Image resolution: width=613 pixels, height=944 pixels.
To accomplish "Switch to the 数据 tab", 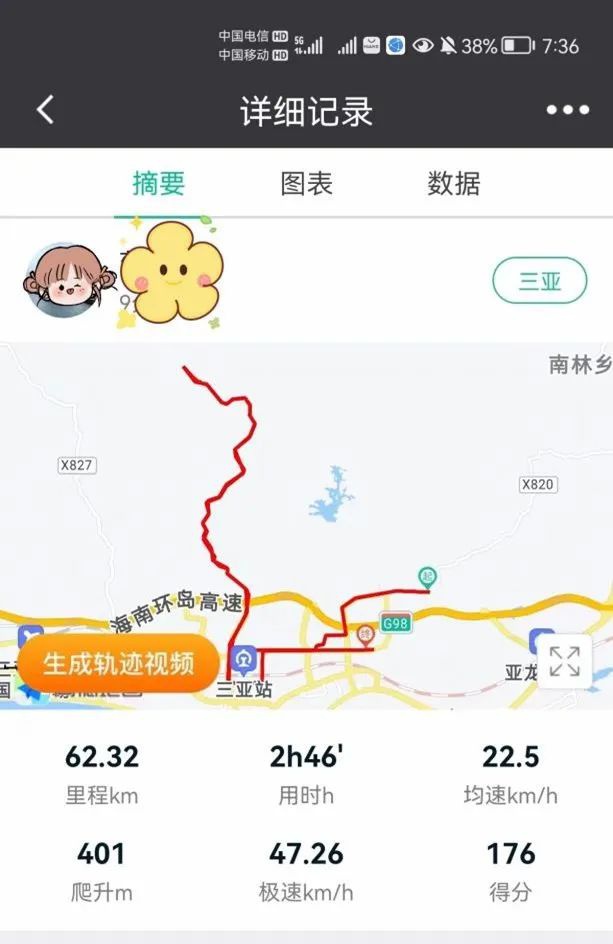I will [x=454, y=184].
